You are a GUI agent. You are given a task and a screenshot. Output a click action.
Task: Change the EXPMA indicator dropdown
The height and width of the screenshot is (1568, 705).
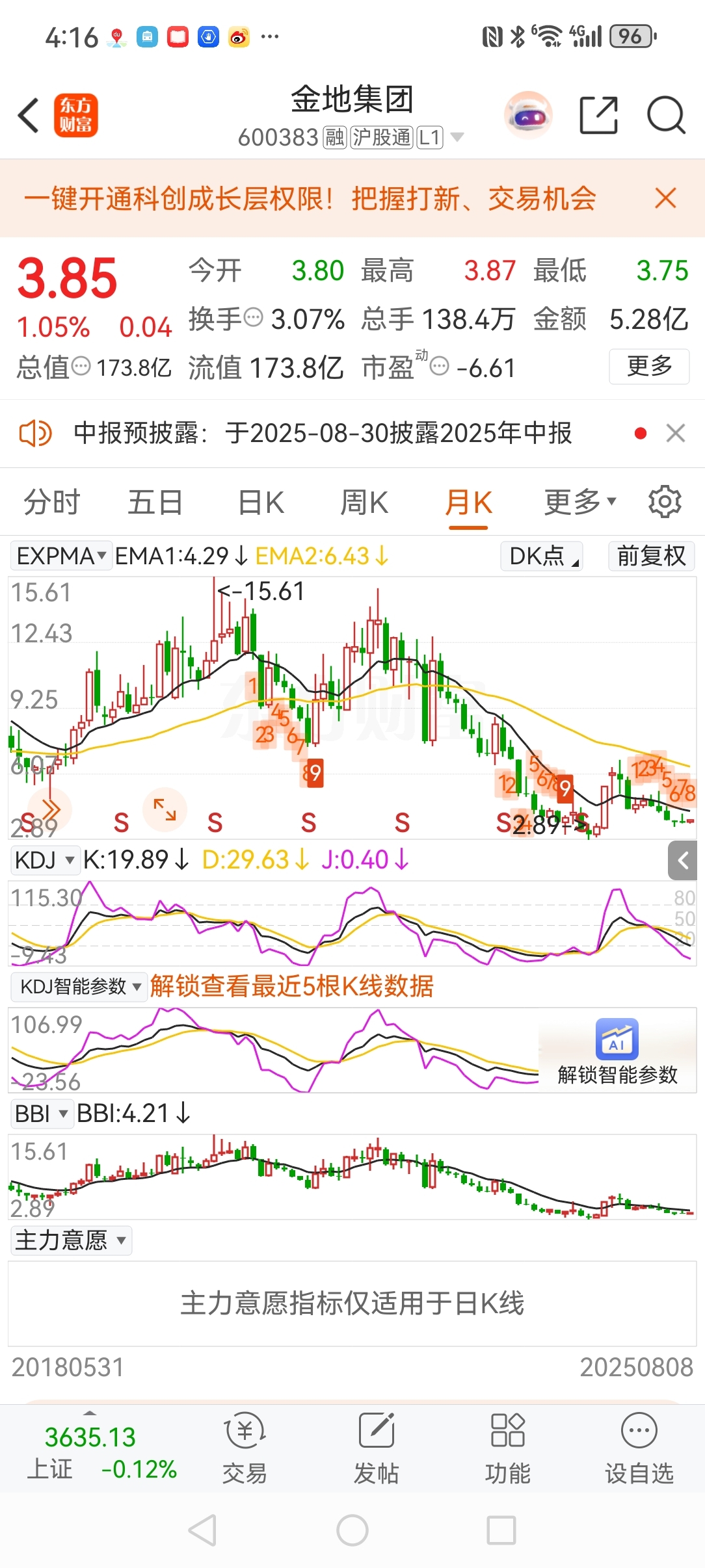tap(61, 556)
